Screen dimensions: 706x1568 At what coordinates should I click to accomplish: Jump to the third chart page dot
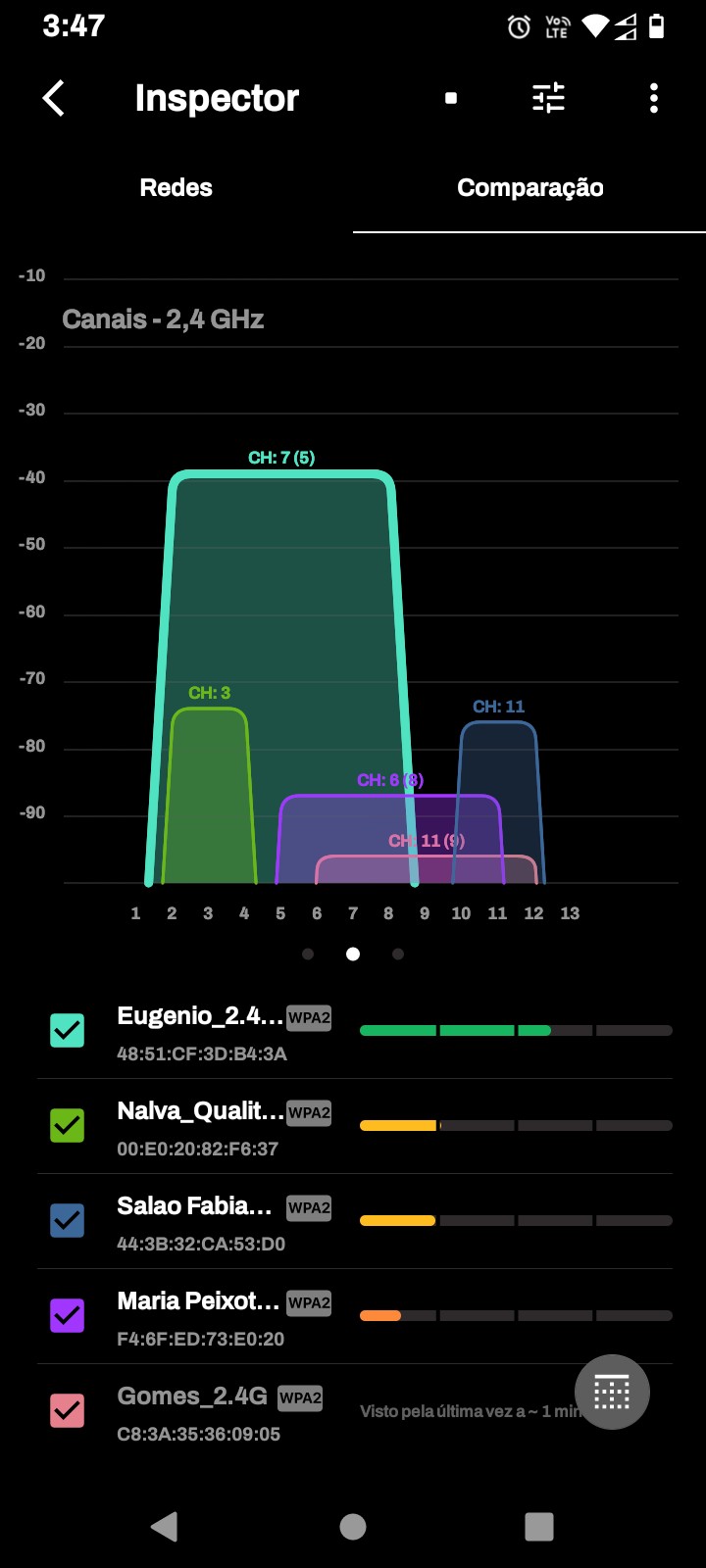click(x=398, y=954)
